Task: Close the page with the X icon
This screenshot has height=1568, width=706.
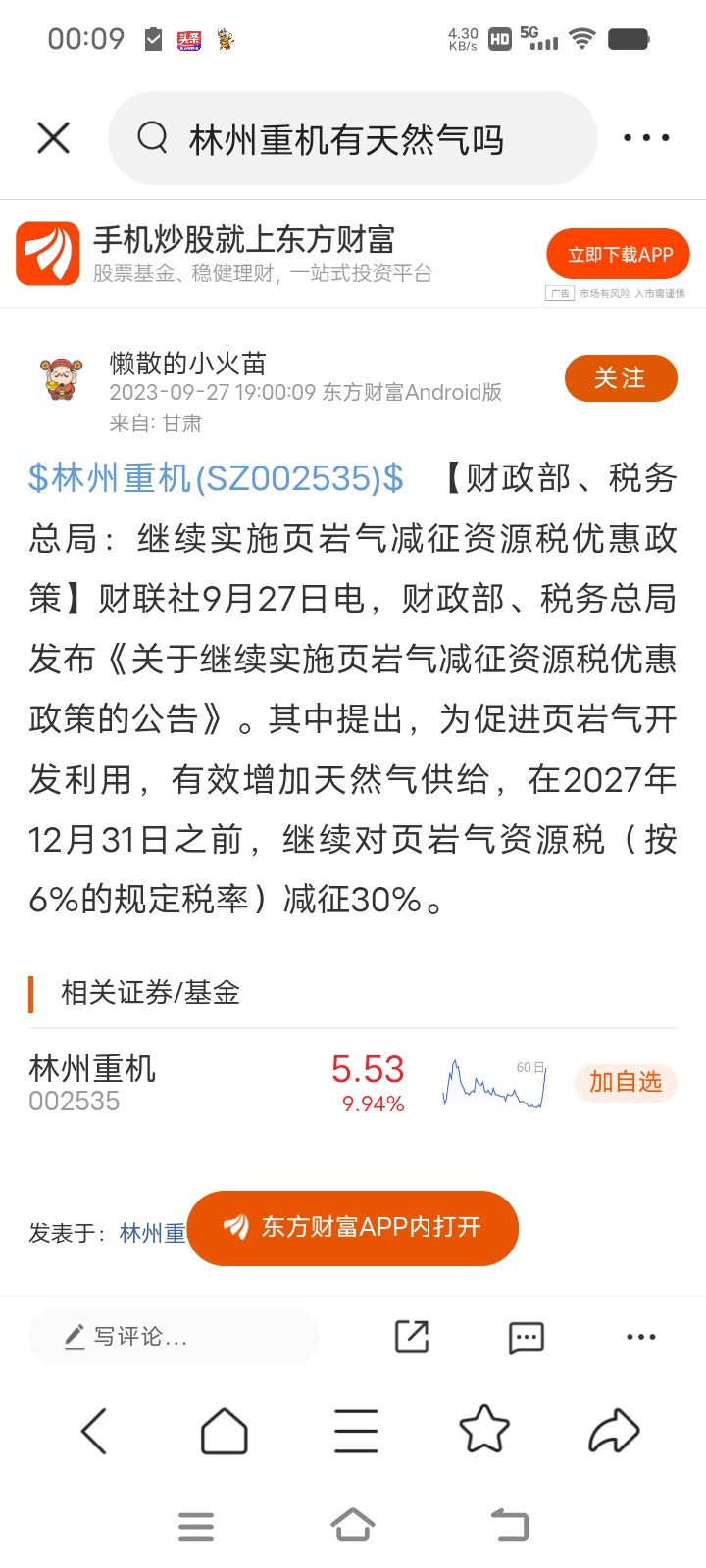Action: coord(54,138)
